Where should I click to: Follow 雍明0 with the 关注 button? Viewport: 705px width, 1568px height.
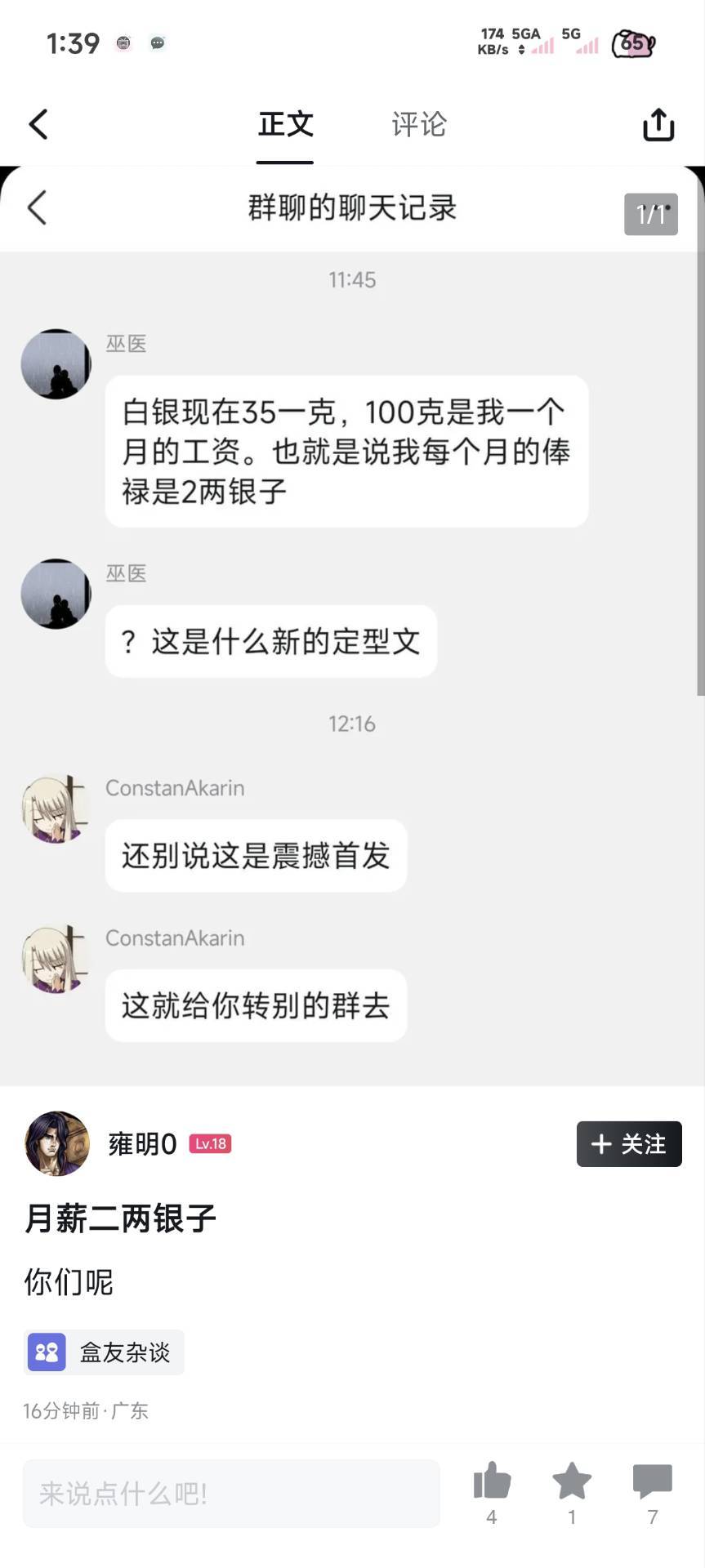tap(629, 1143)
